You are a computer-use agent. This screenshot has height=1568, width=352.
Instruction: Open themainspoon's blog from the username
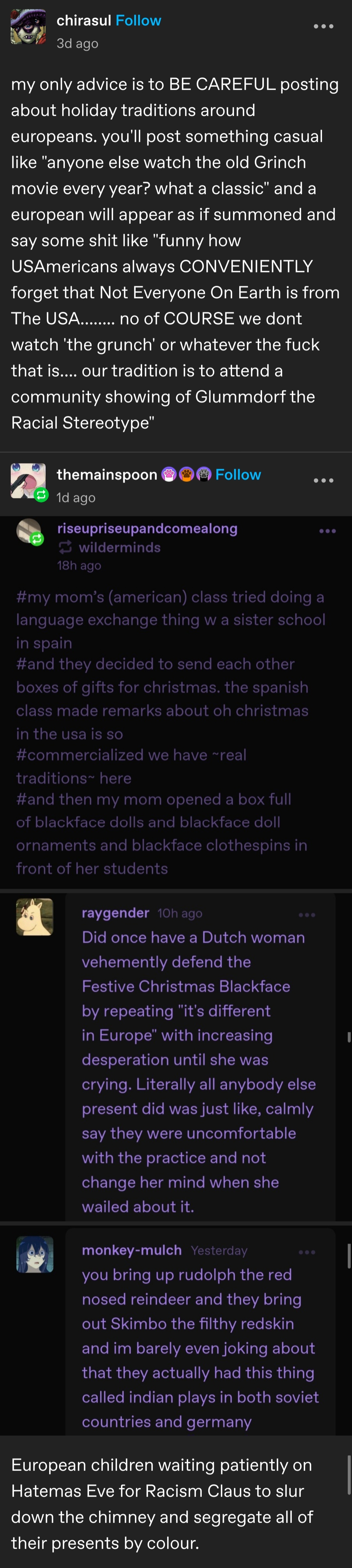tap(107, 475)
